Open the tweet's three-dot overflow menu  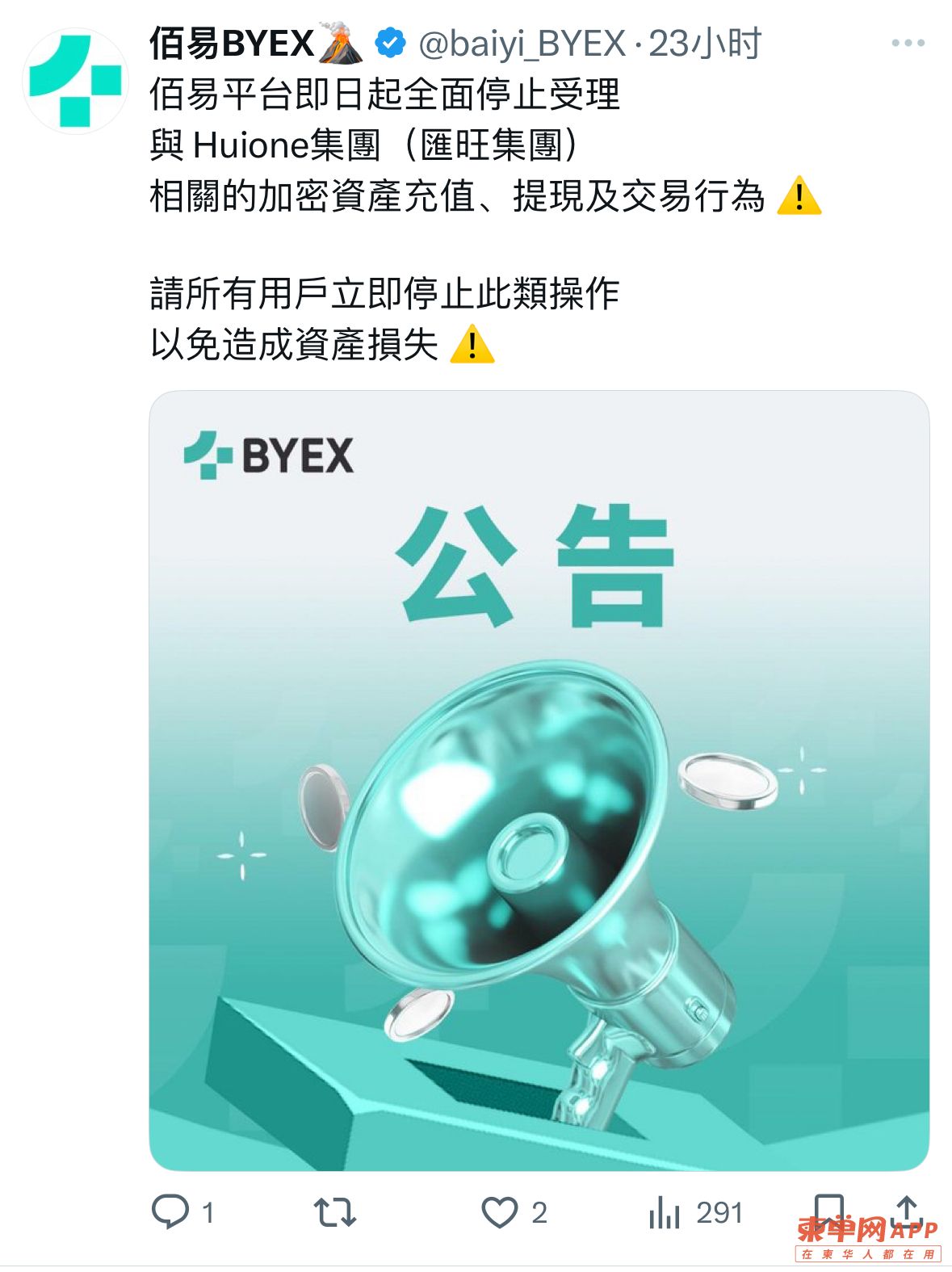tap(908, 44)
